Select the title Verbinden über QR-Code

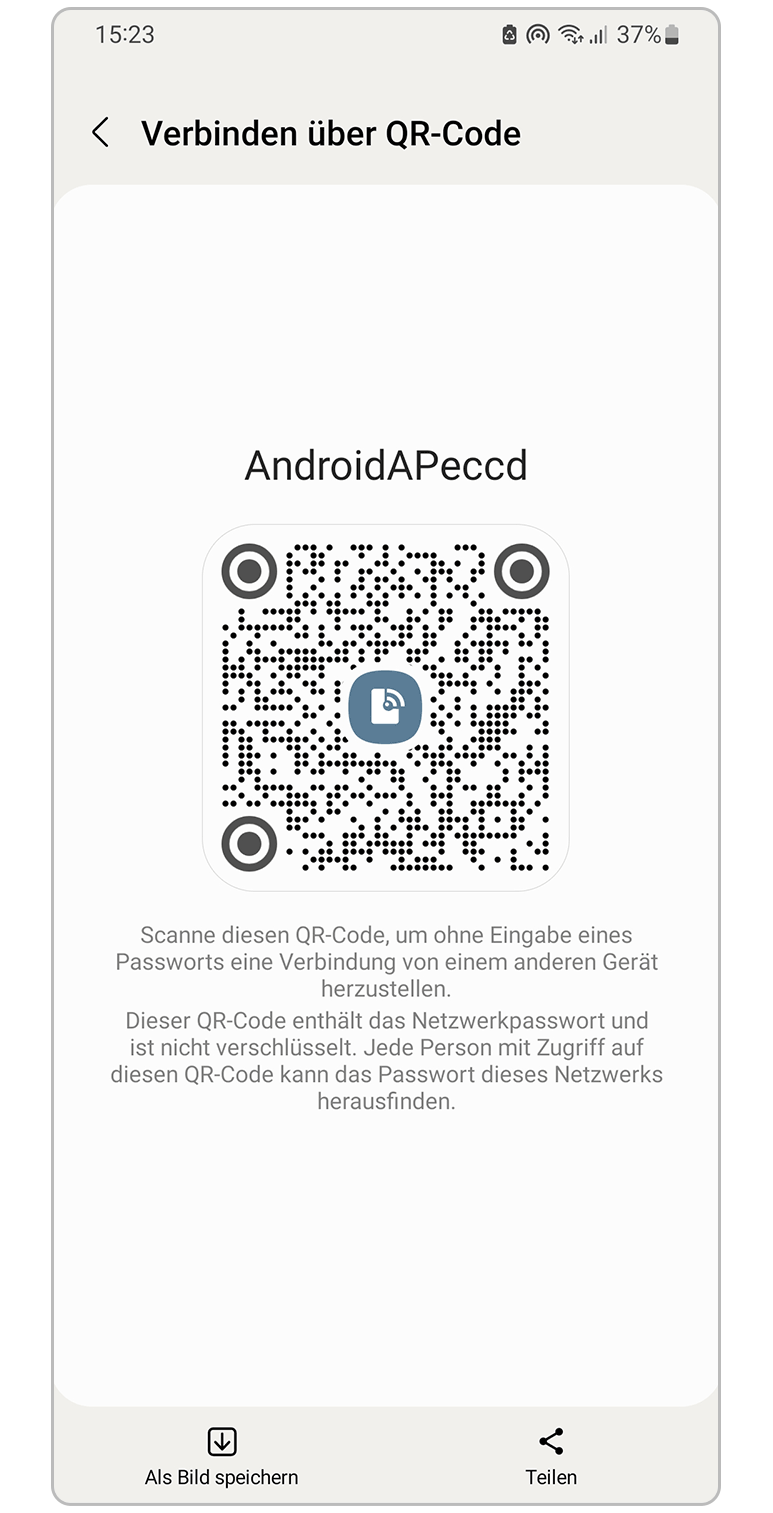click(x=331, y=132)
